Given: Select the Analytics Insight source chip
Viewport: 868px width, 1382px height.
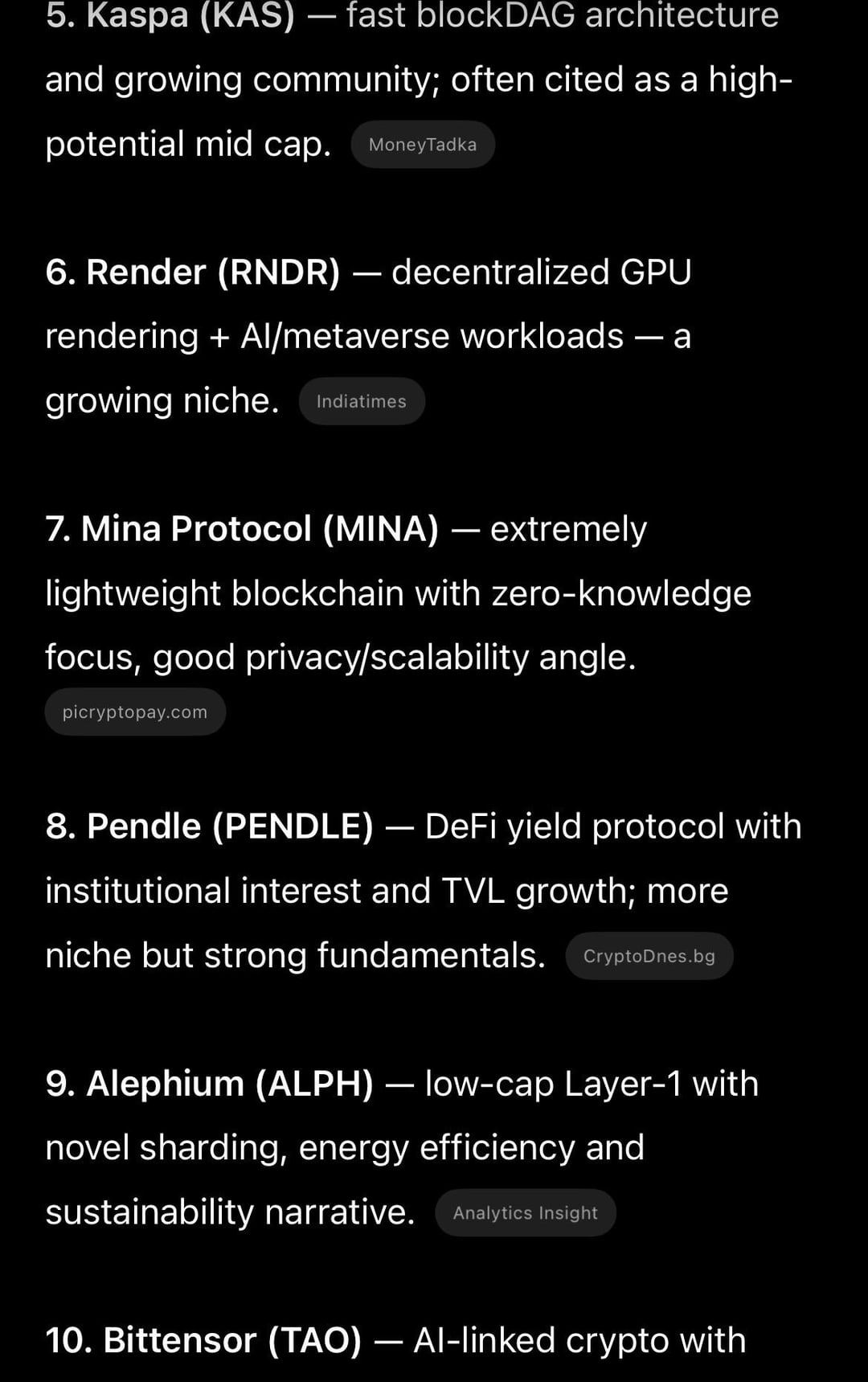Looking at the screenshot, I should coord(525,1212).
